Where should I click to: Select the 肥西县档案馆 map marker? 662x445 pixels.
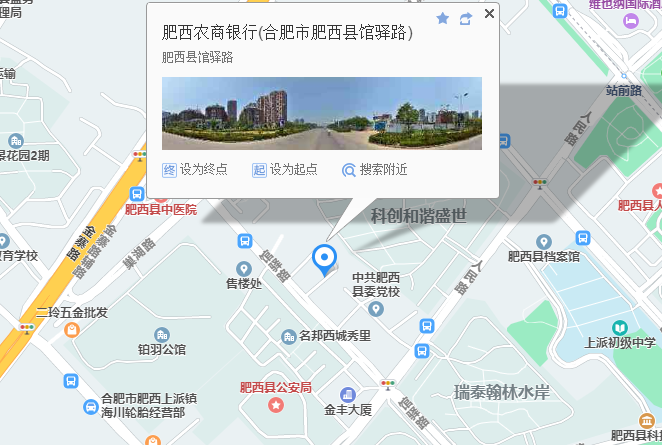[x=544, y=242]
